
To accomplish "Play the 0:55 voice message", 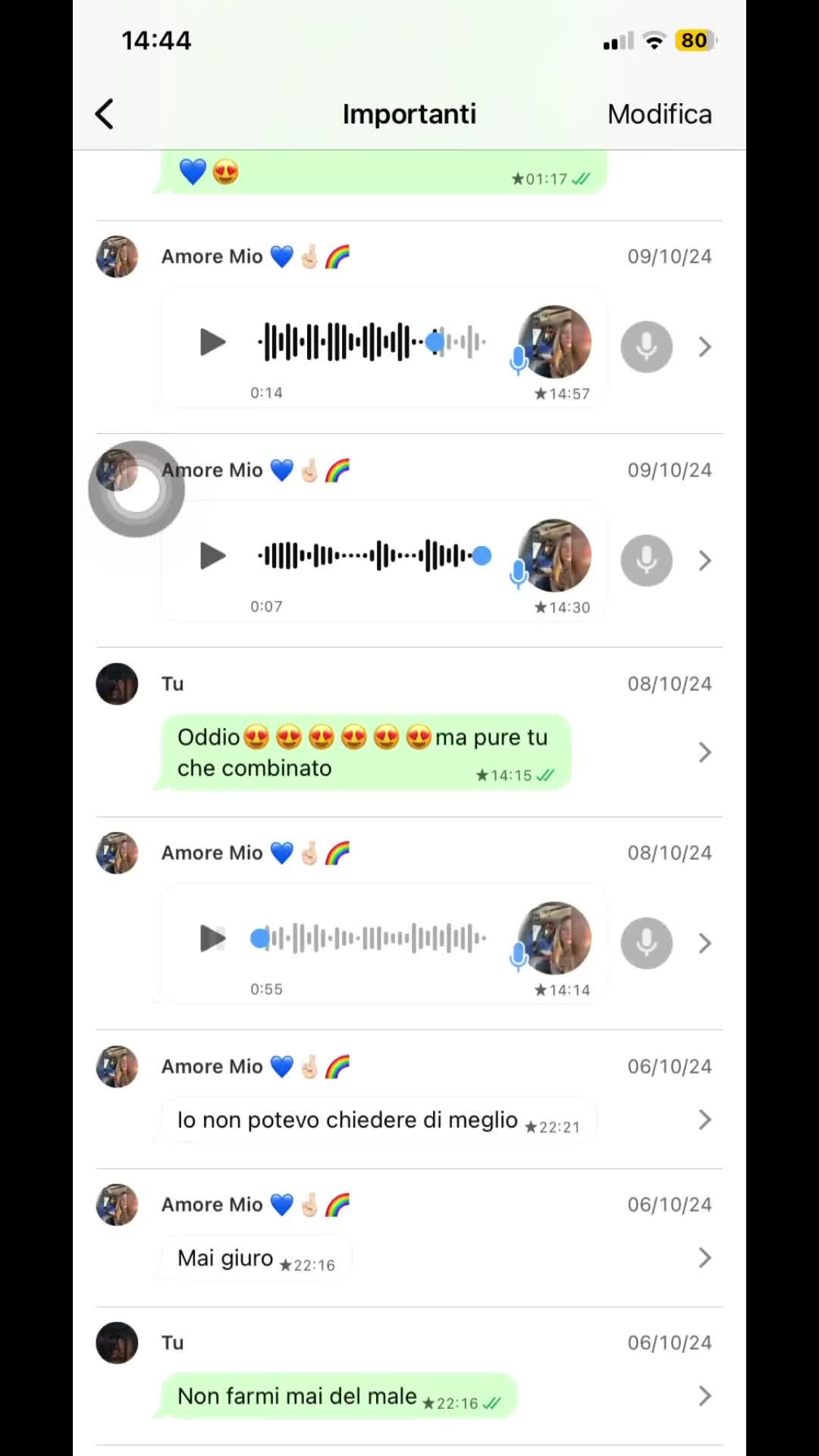I will point(212,939).
